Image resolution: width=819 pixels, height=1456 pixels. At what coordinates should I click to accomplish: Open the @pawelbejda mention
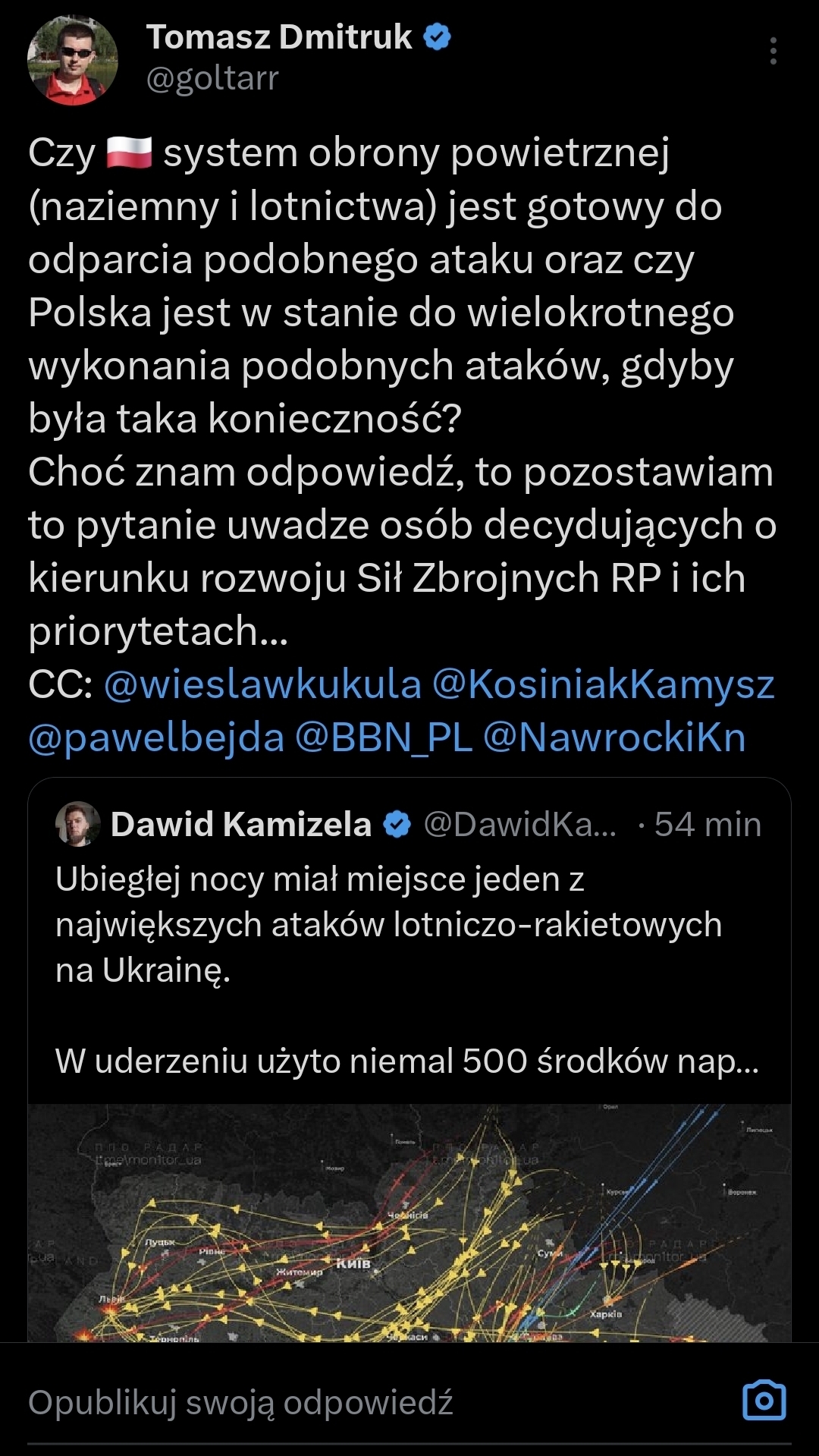pos(156,737)
